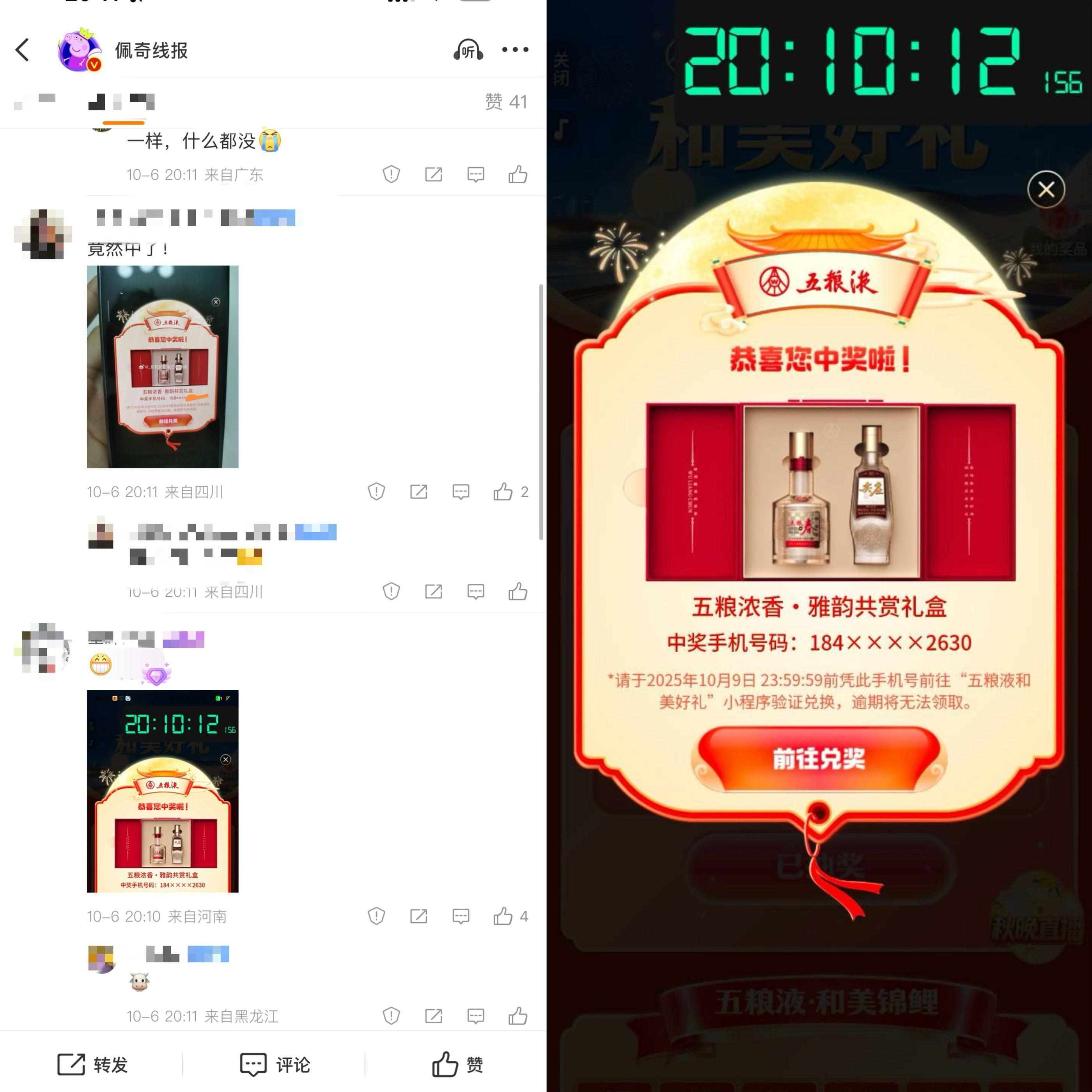Repost the 河南 comment

tap(418, 916)
